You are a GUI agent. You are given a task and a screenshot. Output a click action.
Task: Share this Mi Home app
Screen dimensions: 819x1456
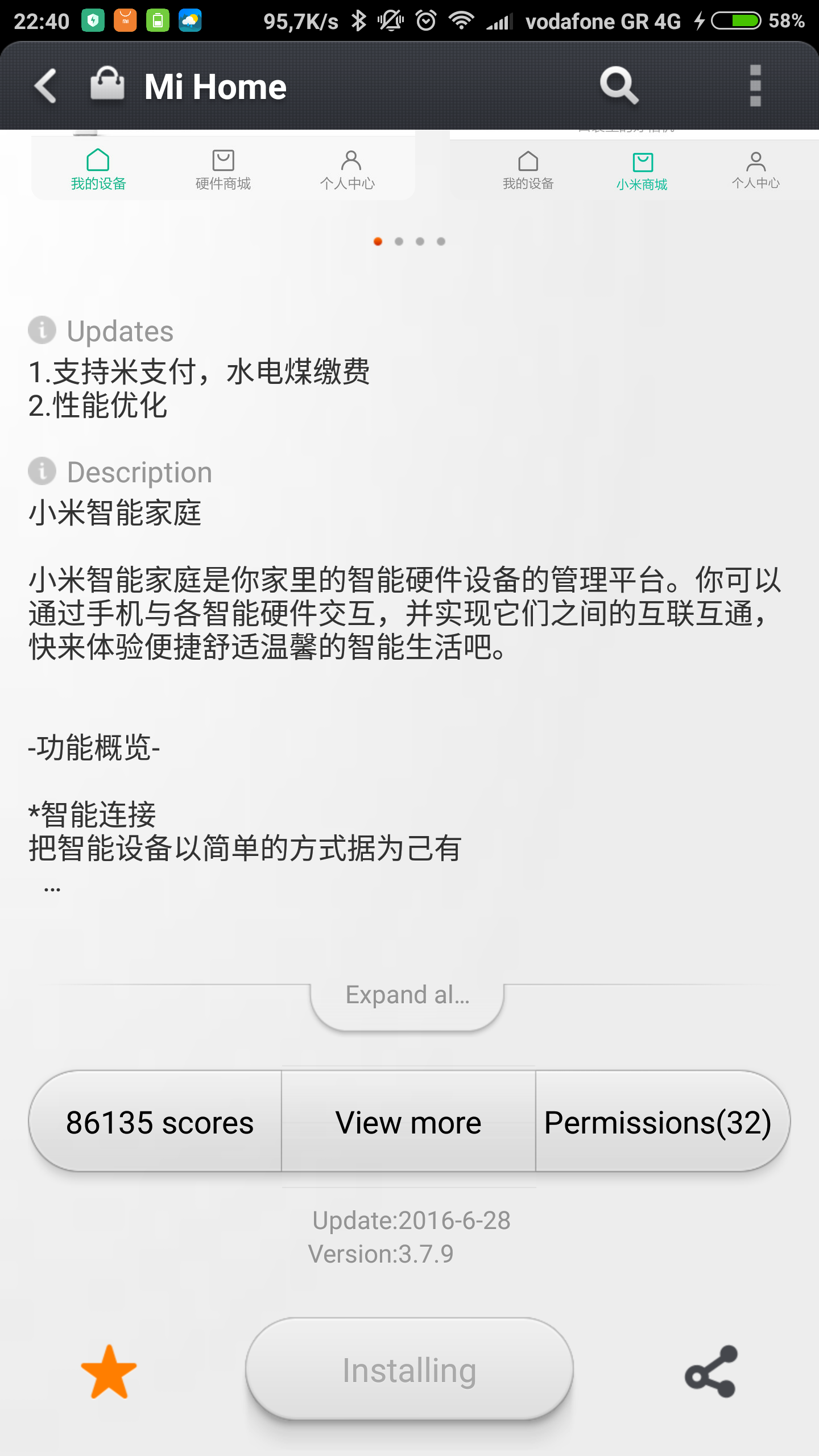pos(712,1372)
